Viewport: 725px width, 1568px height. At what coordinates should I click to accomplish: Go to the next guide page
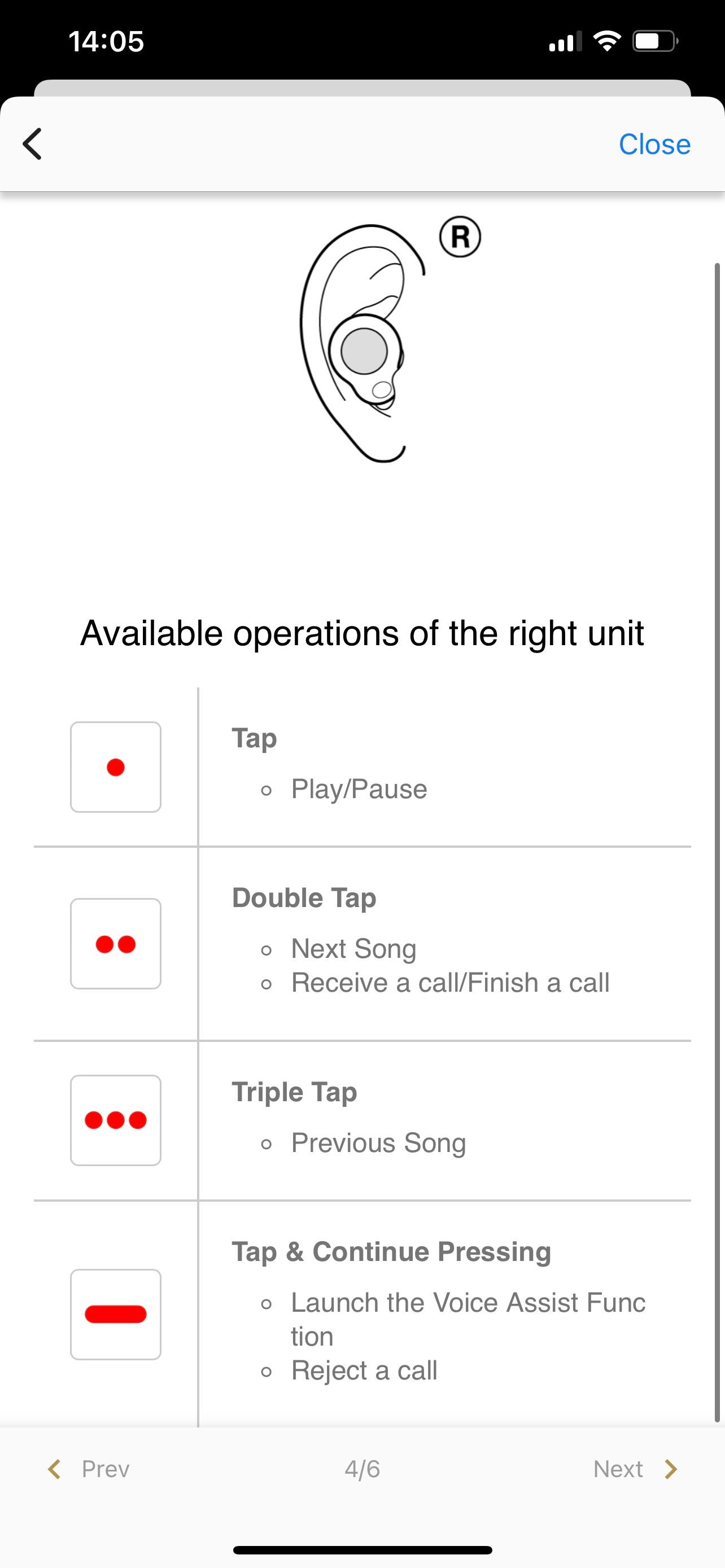(x=635, y=1469)
